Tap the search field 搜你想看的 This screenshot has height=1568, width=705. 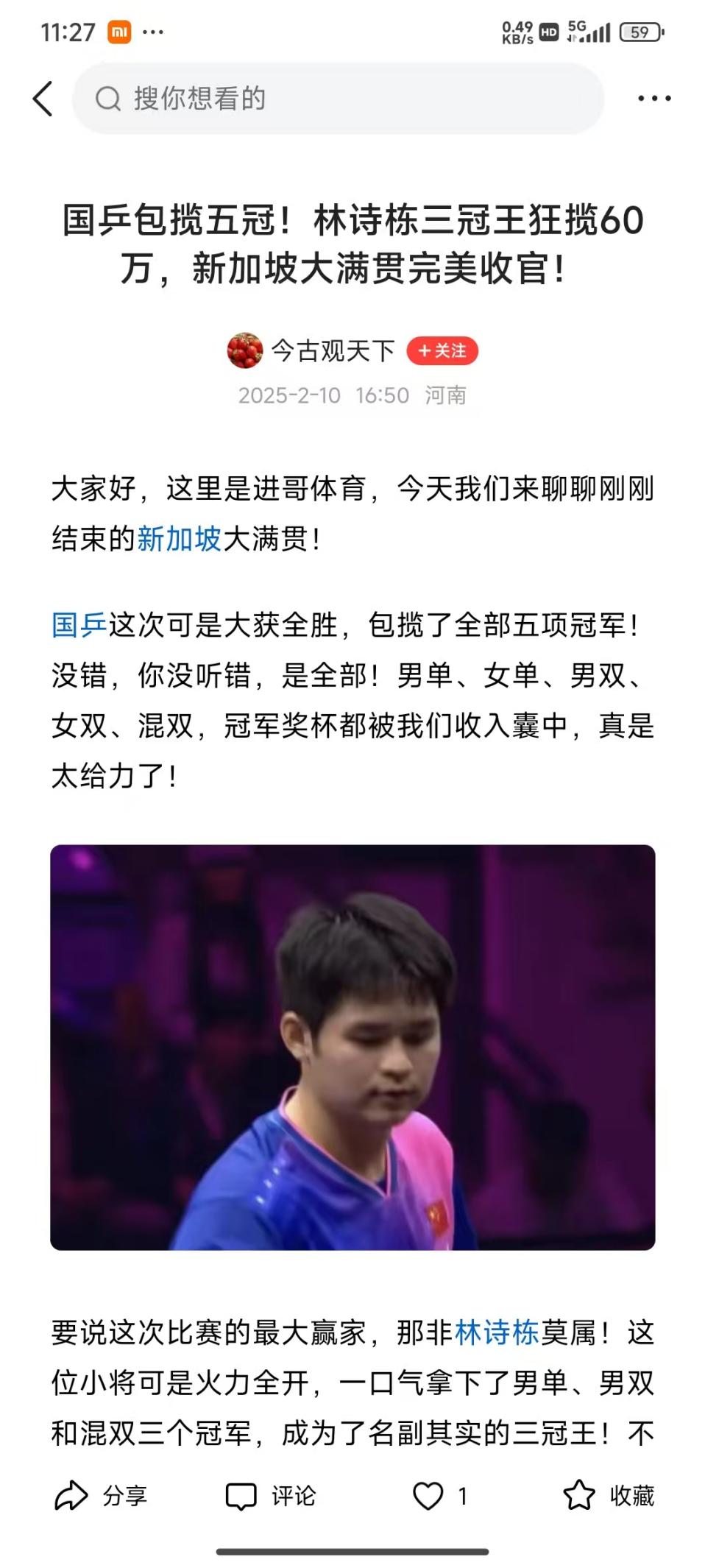(339, 99)
